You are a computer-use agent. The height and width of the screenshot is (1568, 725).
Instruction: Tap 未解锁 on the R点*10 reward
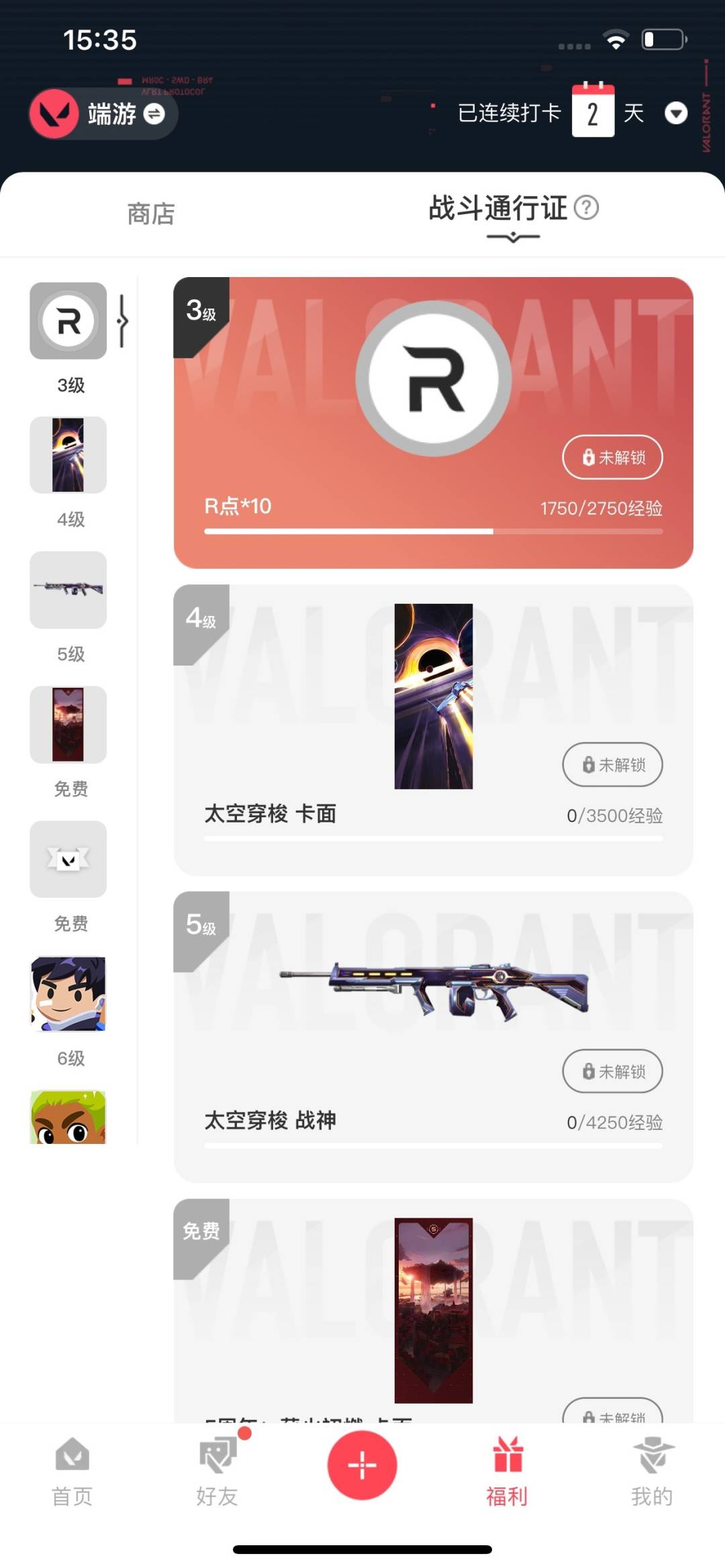pyautogui.click(x=612, y=457)
